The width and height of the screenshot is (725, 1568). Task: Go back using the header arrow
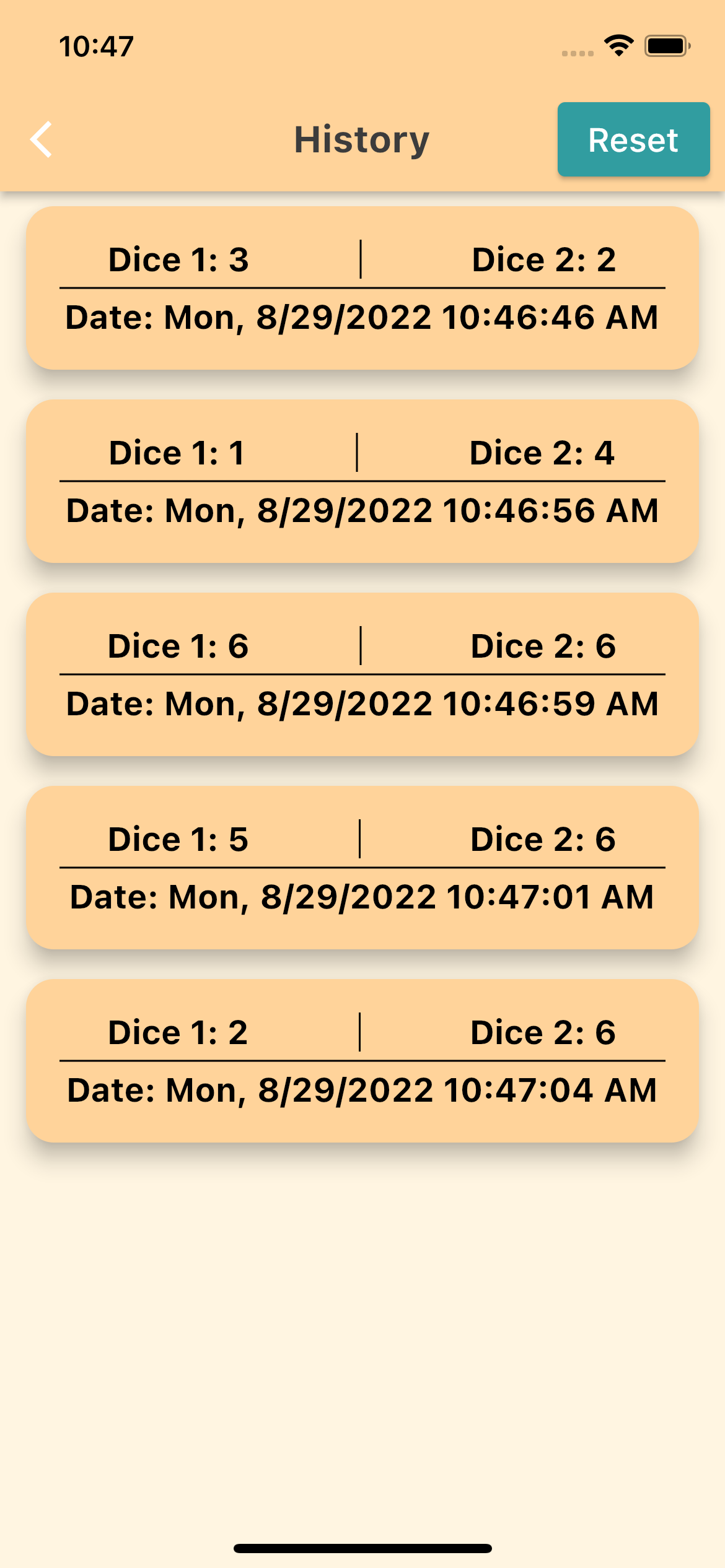tap(42, 139)
